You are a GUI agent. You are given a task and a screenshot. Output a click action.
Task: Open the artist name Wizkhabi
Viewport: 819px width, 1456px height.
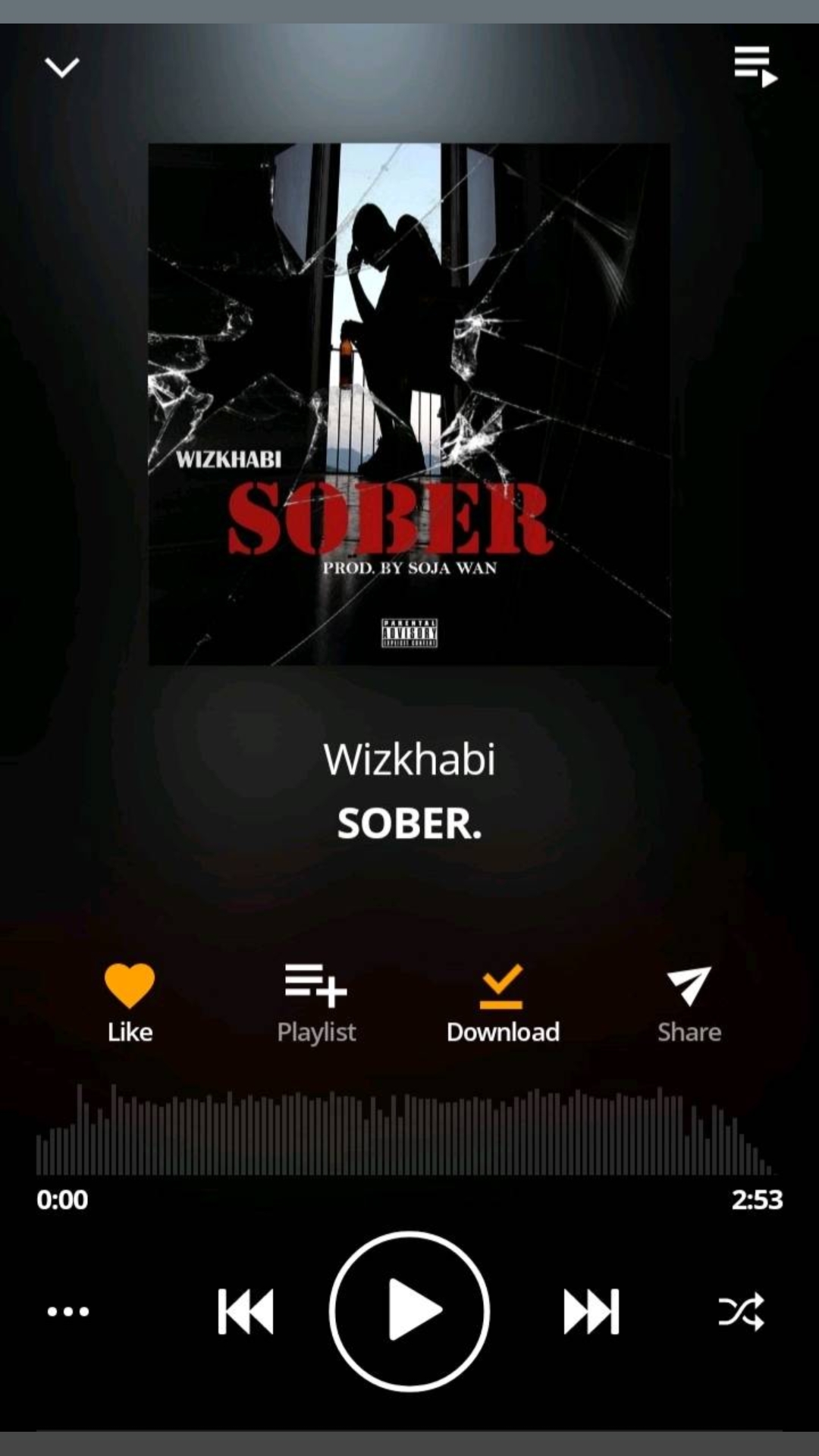409,758
